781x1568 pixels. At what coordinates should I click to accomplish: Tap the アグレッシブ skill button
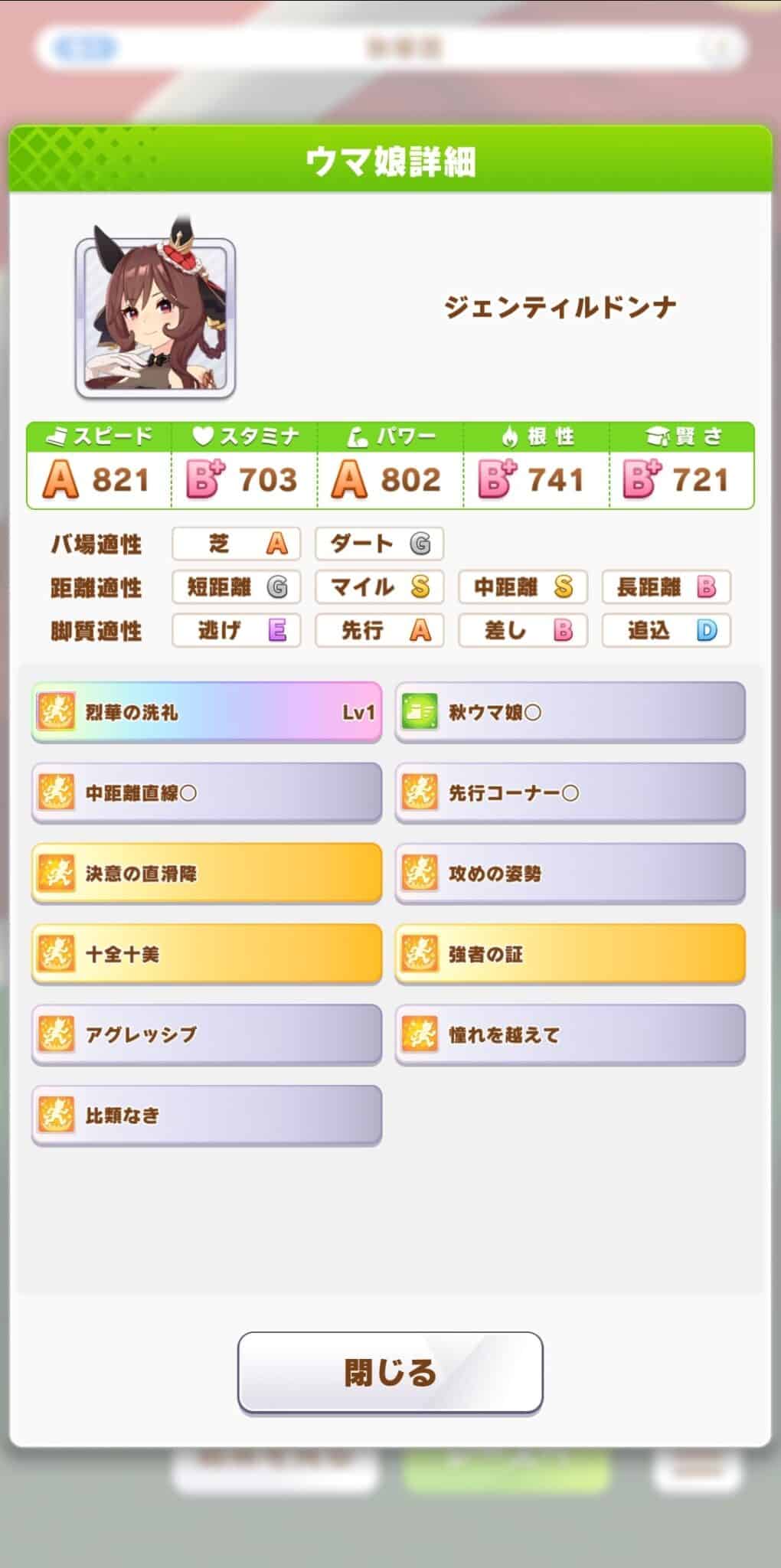(x=207, y=1034)
